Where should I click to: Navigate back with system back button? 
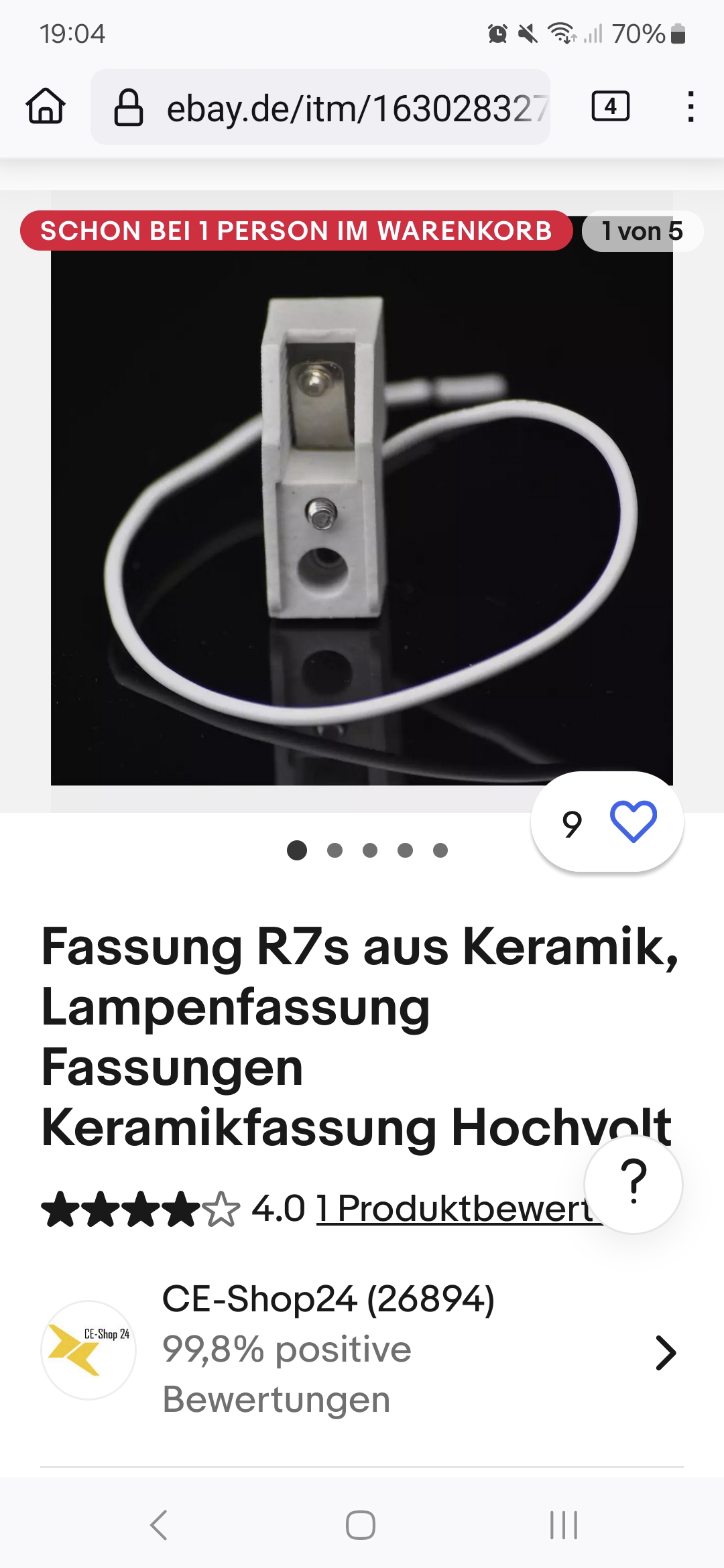click(x=159, y=1526)
